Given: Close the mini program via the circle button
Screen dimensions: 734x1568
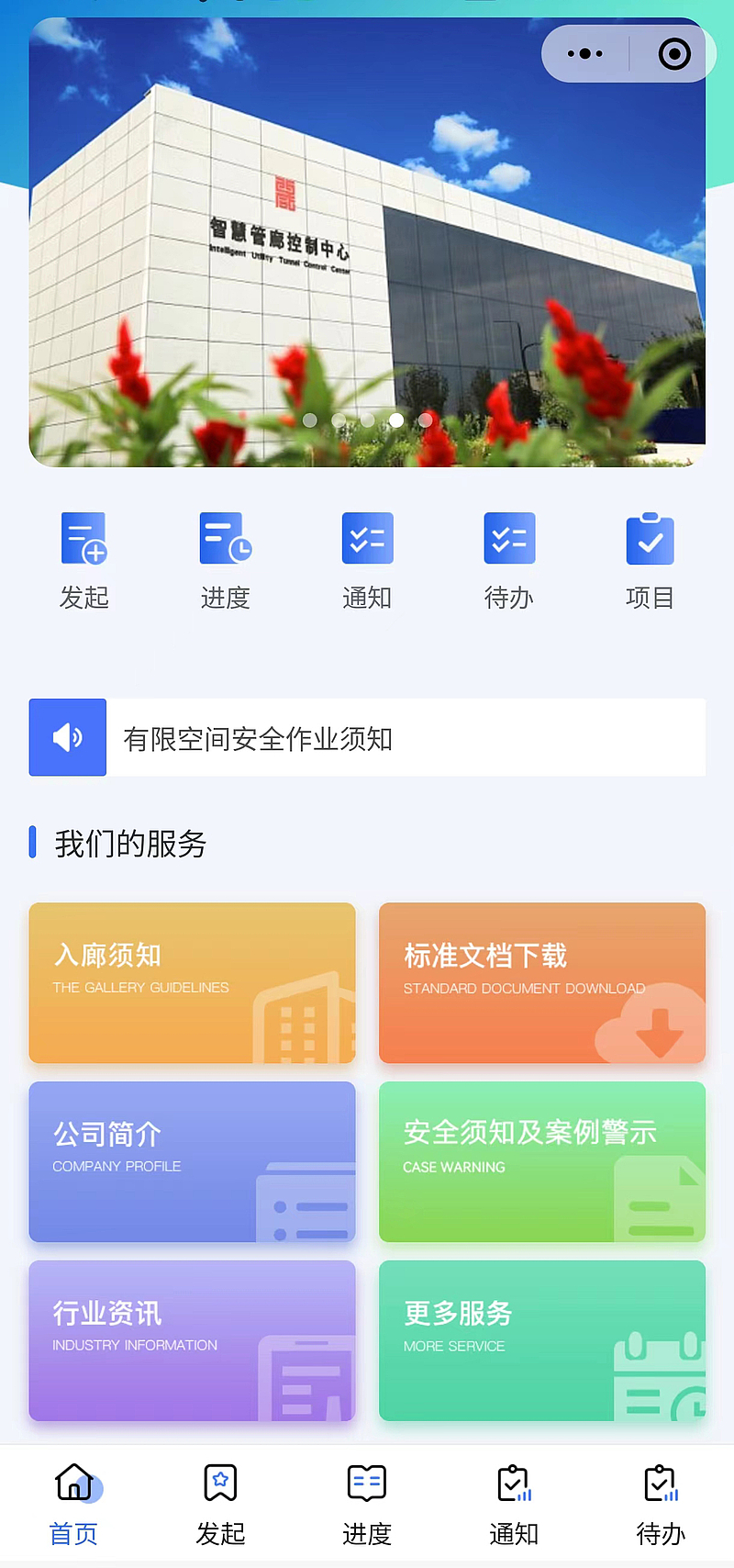Looking at the screenshot, I should [x=674, y=53].
